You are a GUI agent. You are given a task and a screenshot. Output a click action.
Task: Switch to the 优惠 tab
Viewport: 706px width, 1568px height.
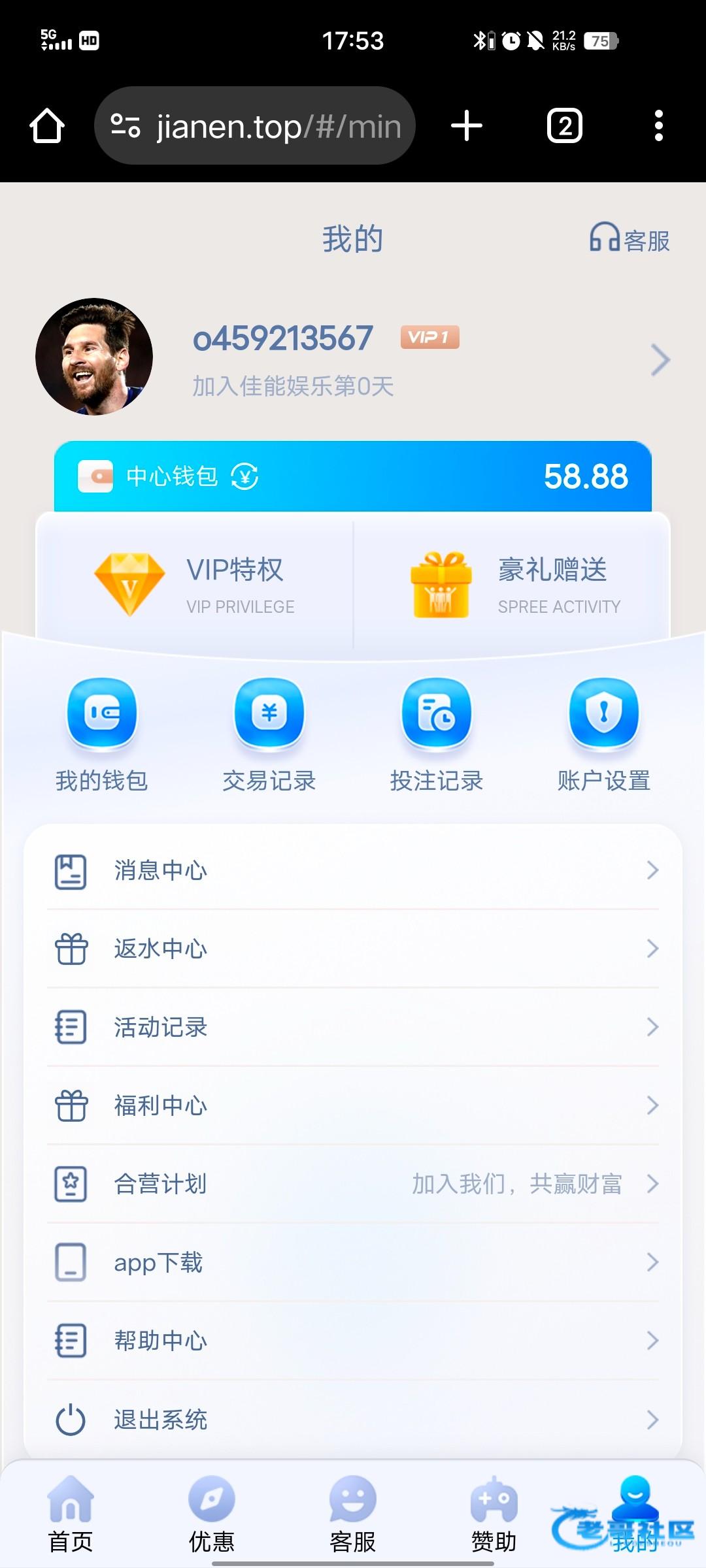point(212,1514)
